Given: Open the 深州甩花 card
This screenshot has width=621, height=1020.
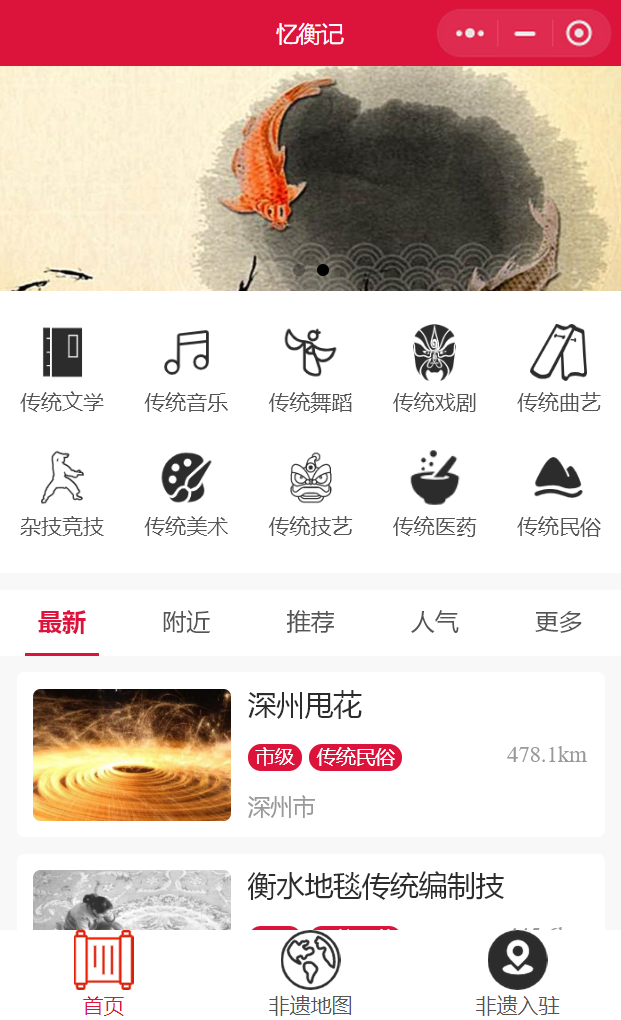Looking at the screenshot, I should coord(311,755).
